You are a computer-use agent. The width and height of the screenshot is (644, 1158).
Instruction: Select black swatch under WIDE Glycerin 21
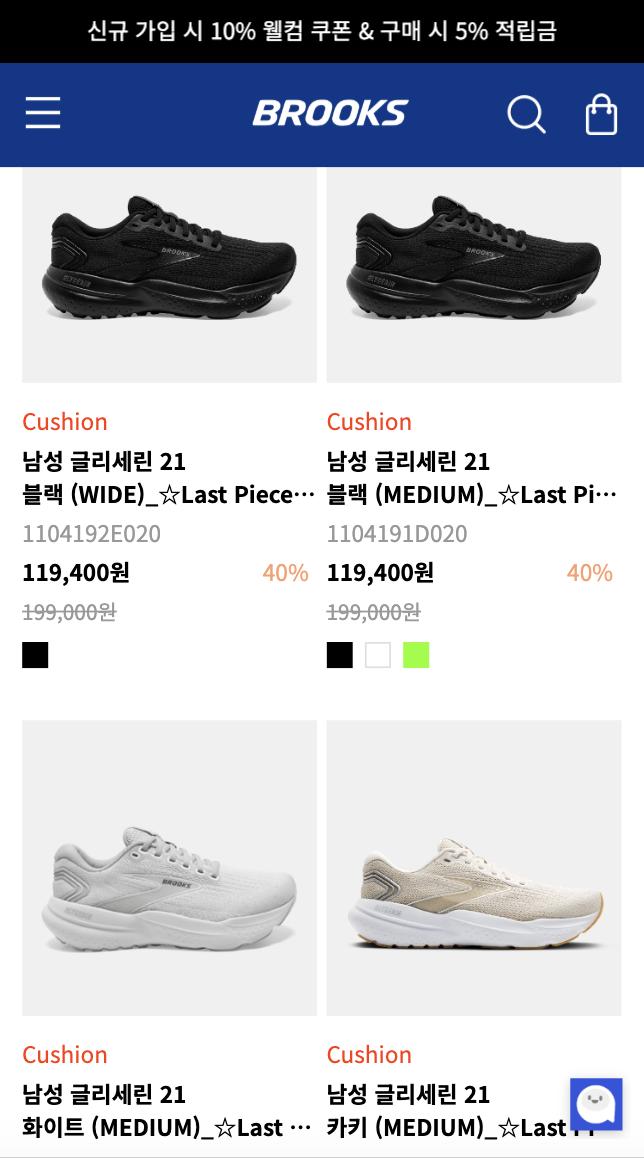[35, 655]
